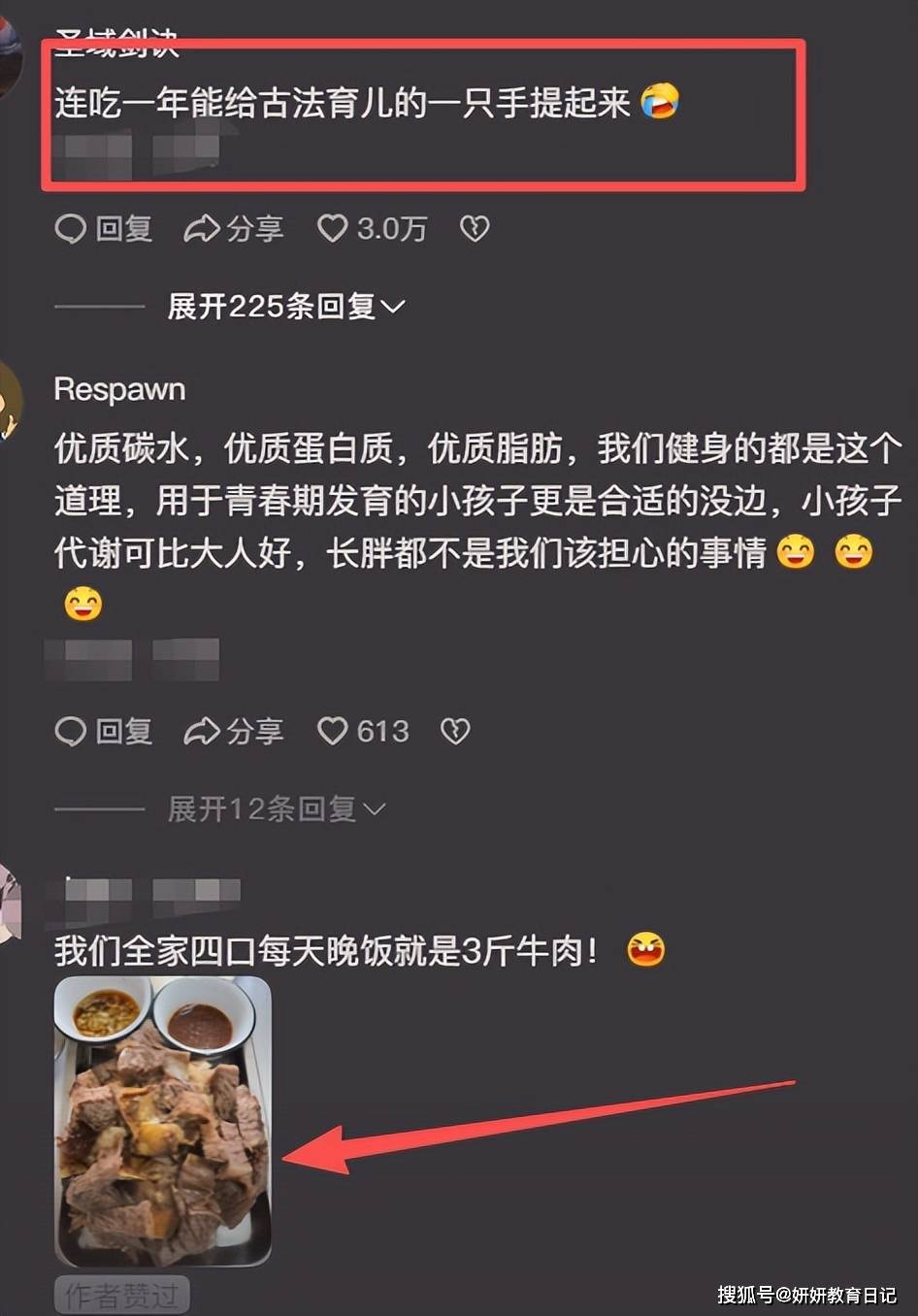Reply to Respawn's comment
918x1316 pixels.
pos(103,731)
